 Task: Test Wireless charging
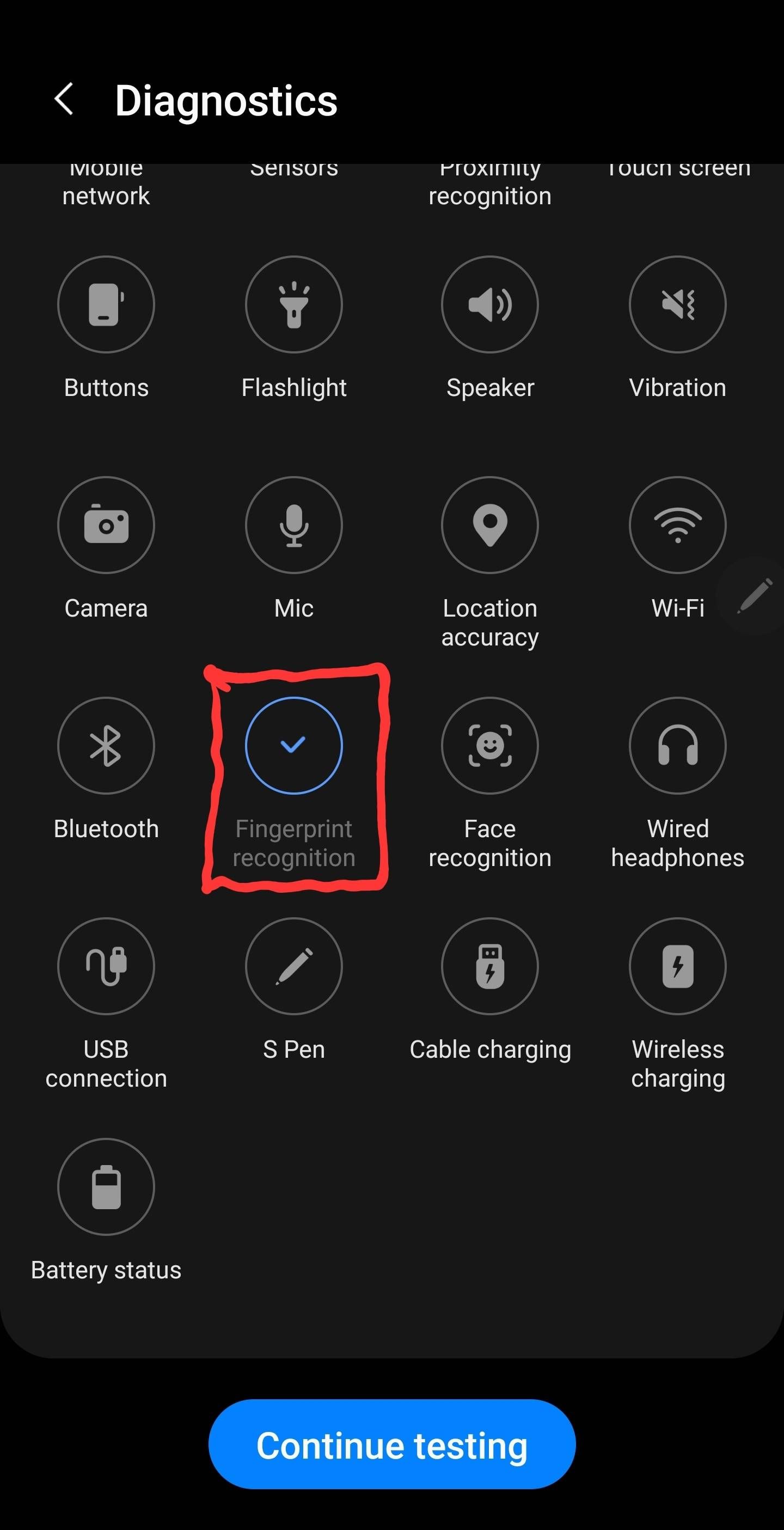677,966
